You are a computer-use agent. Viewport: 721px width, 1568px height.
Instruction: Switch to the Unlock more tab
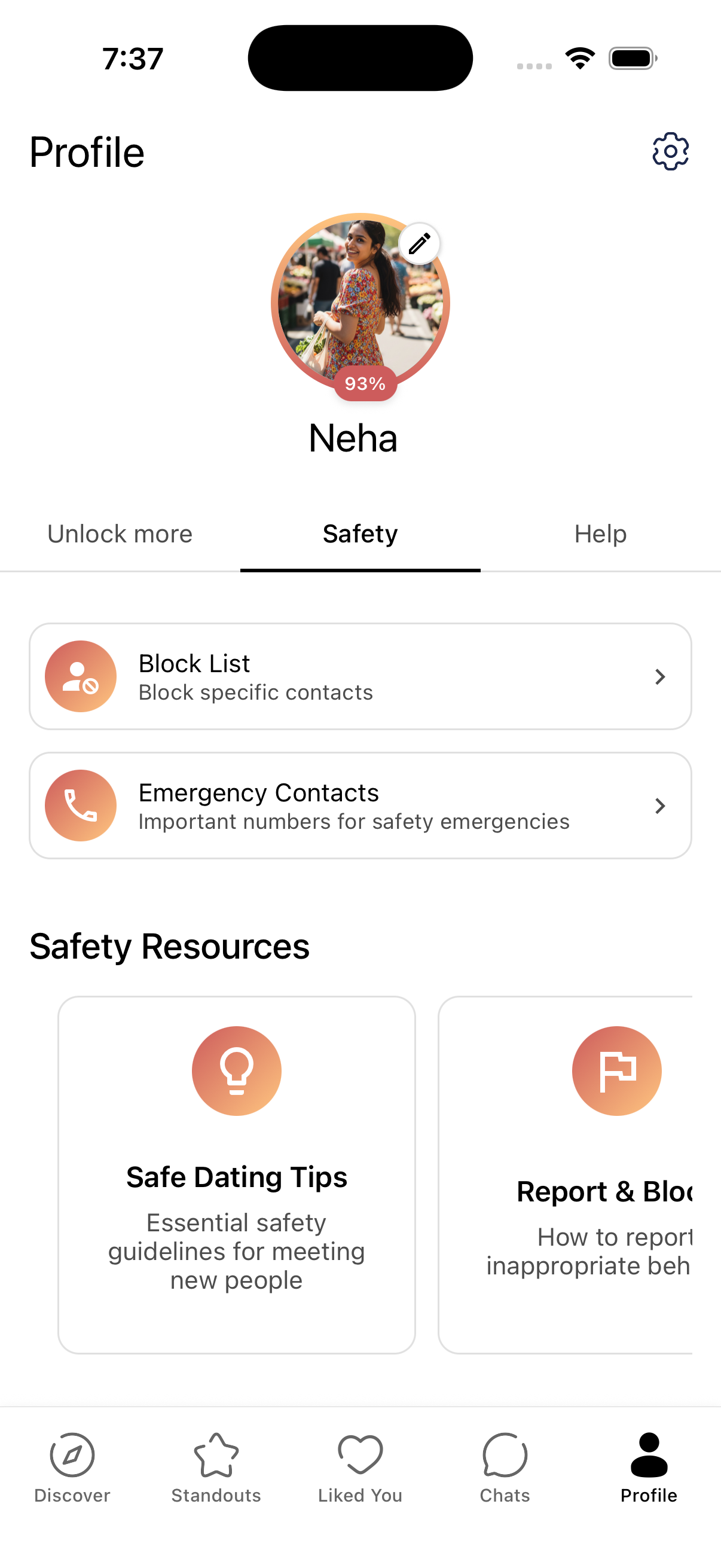[120, 533]
